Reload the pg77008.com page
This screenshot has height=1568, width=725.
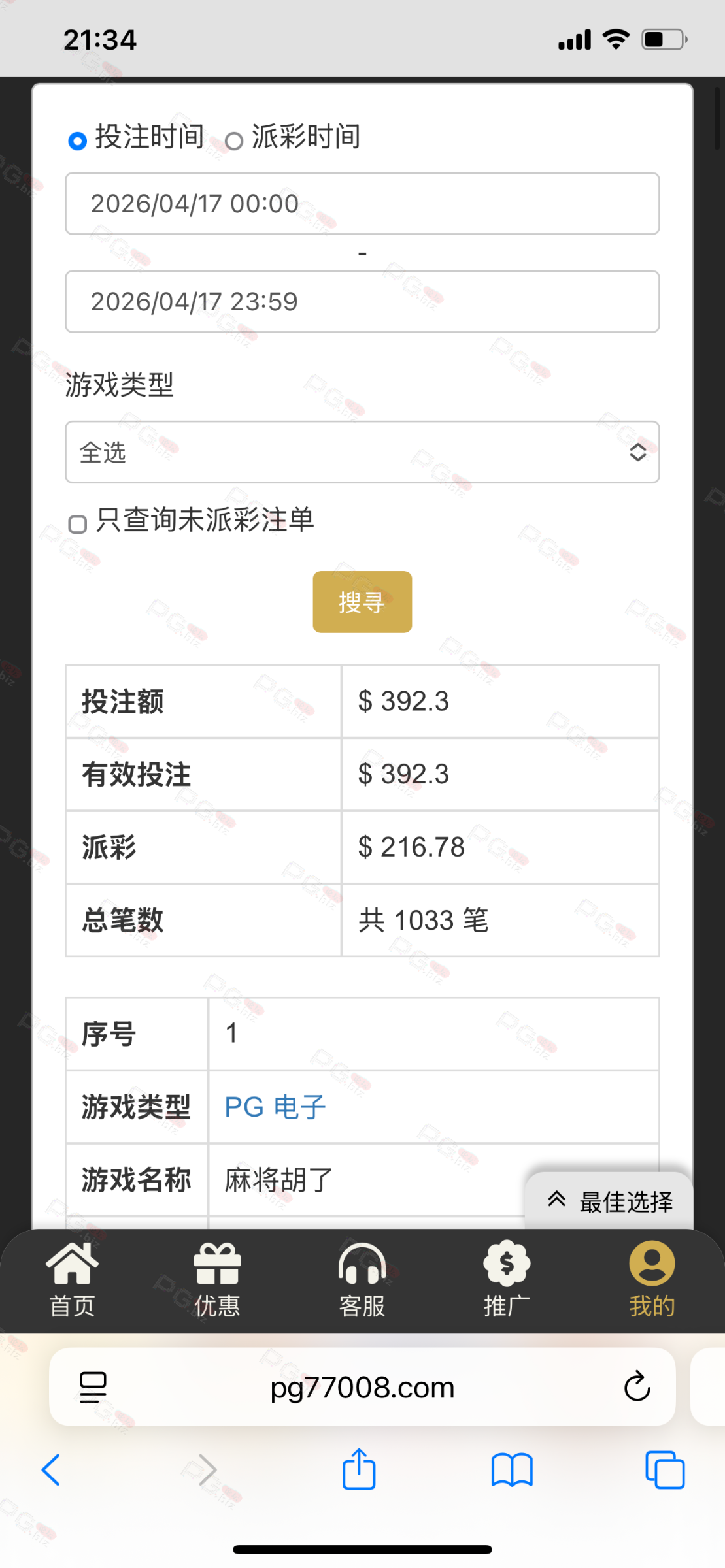coord(637,1386)
